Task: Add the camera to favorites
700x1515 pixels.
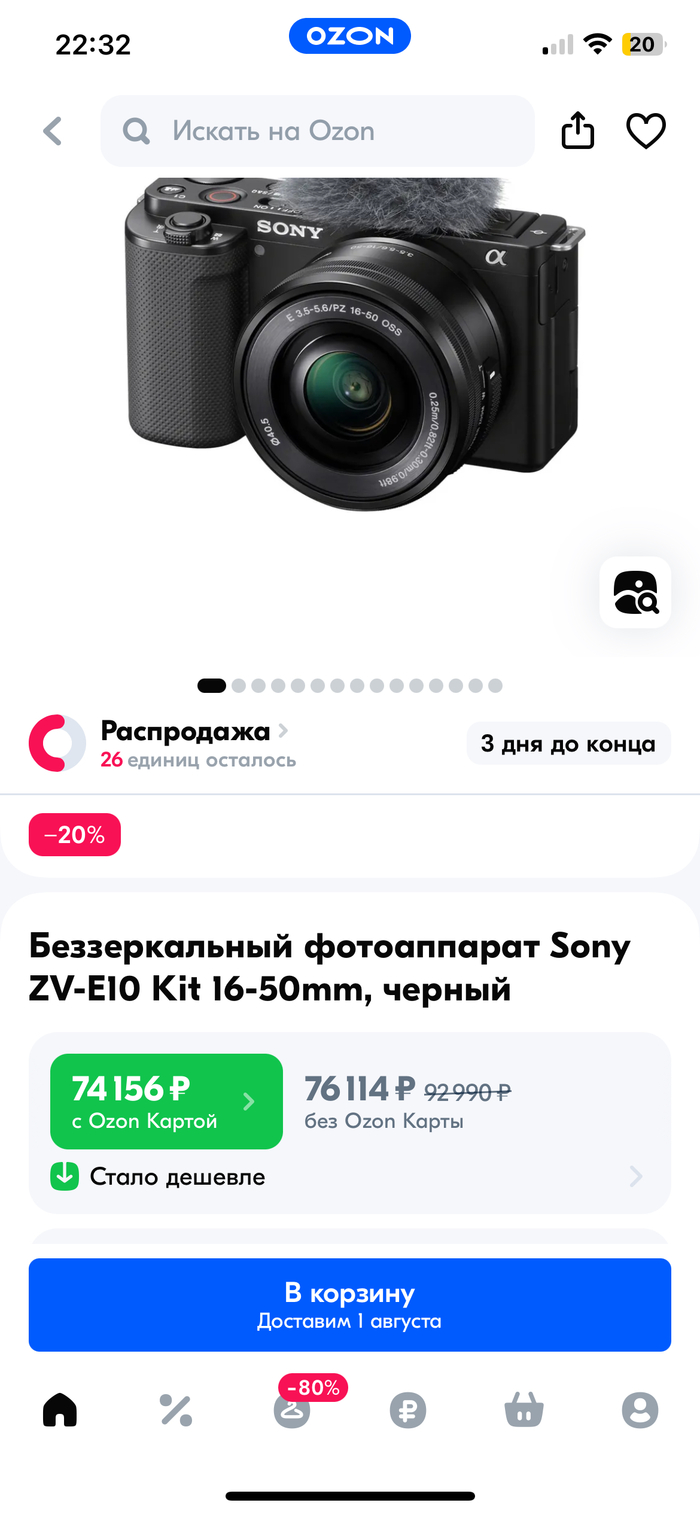Action: pyautogui.click(x=646, y=131)
